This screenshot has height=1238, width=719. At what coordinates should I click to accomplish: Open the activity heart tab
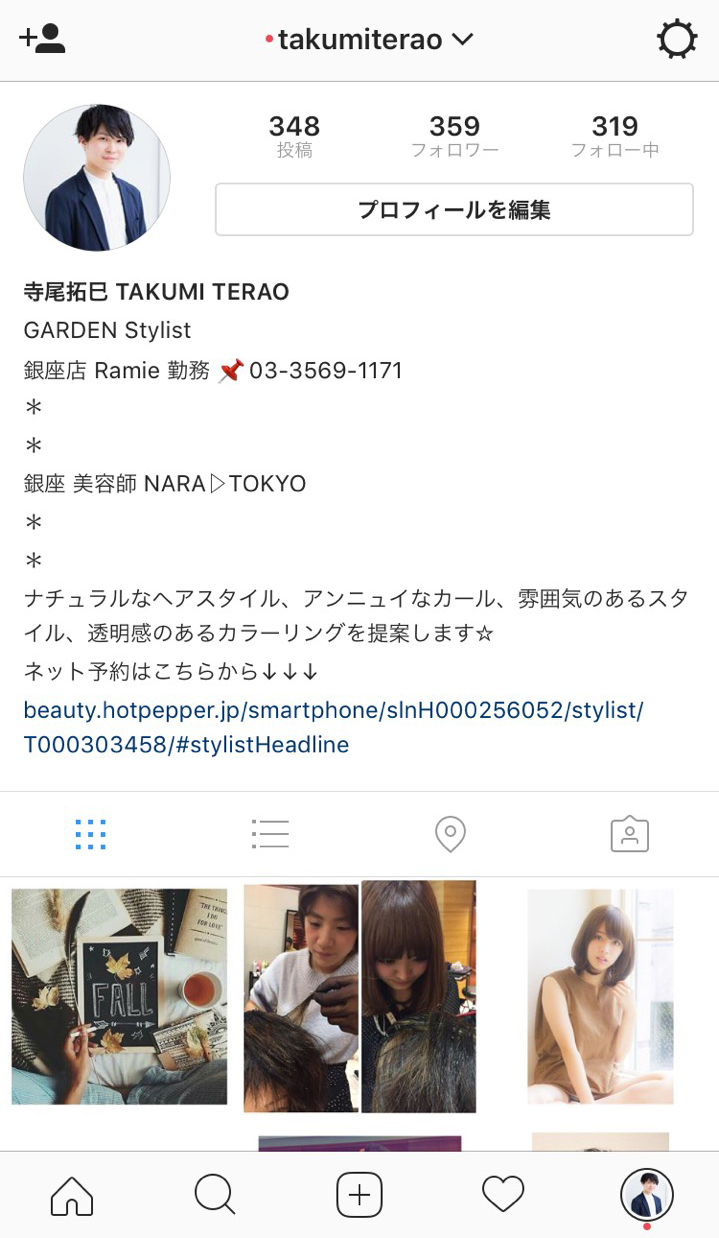click(x=503, y=1194)
